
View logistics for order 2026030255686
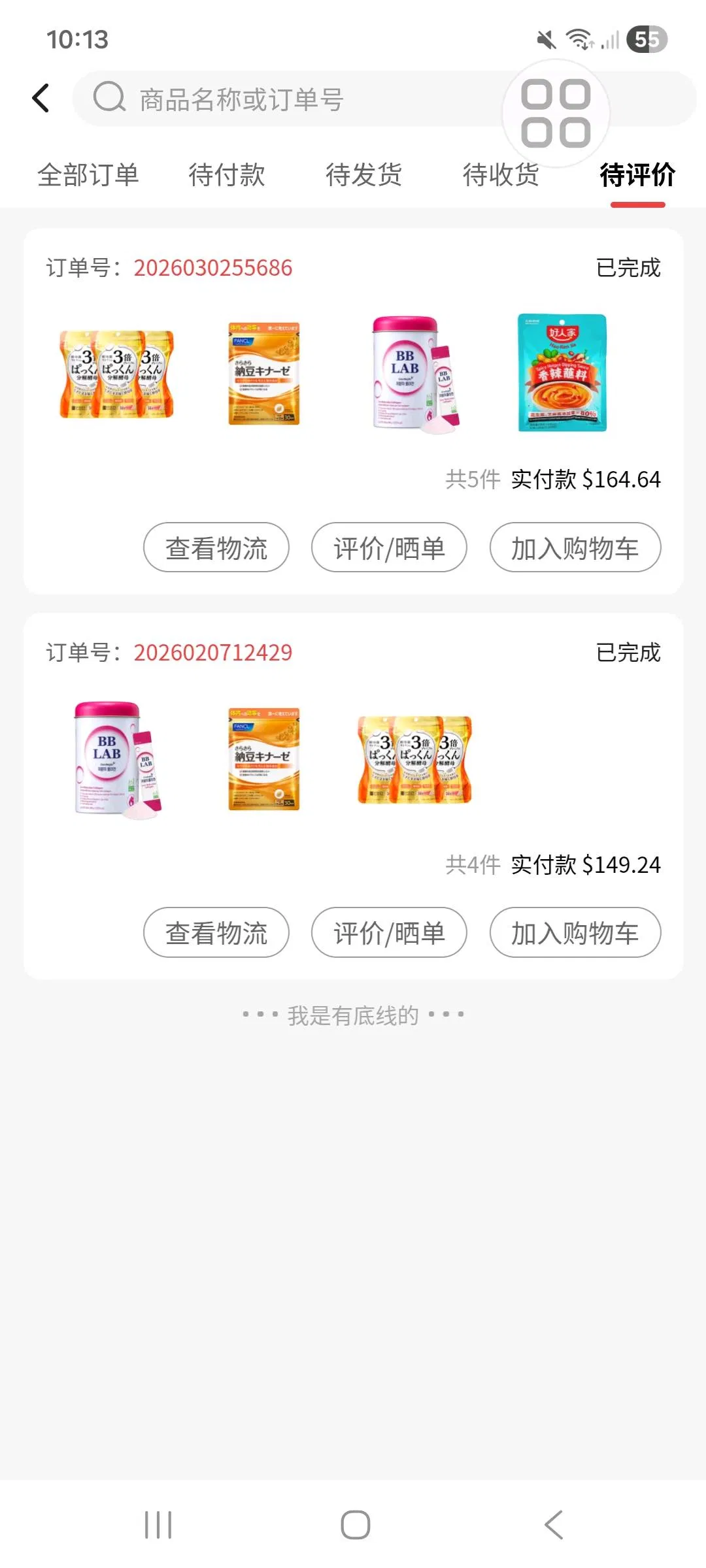(216, 547)
